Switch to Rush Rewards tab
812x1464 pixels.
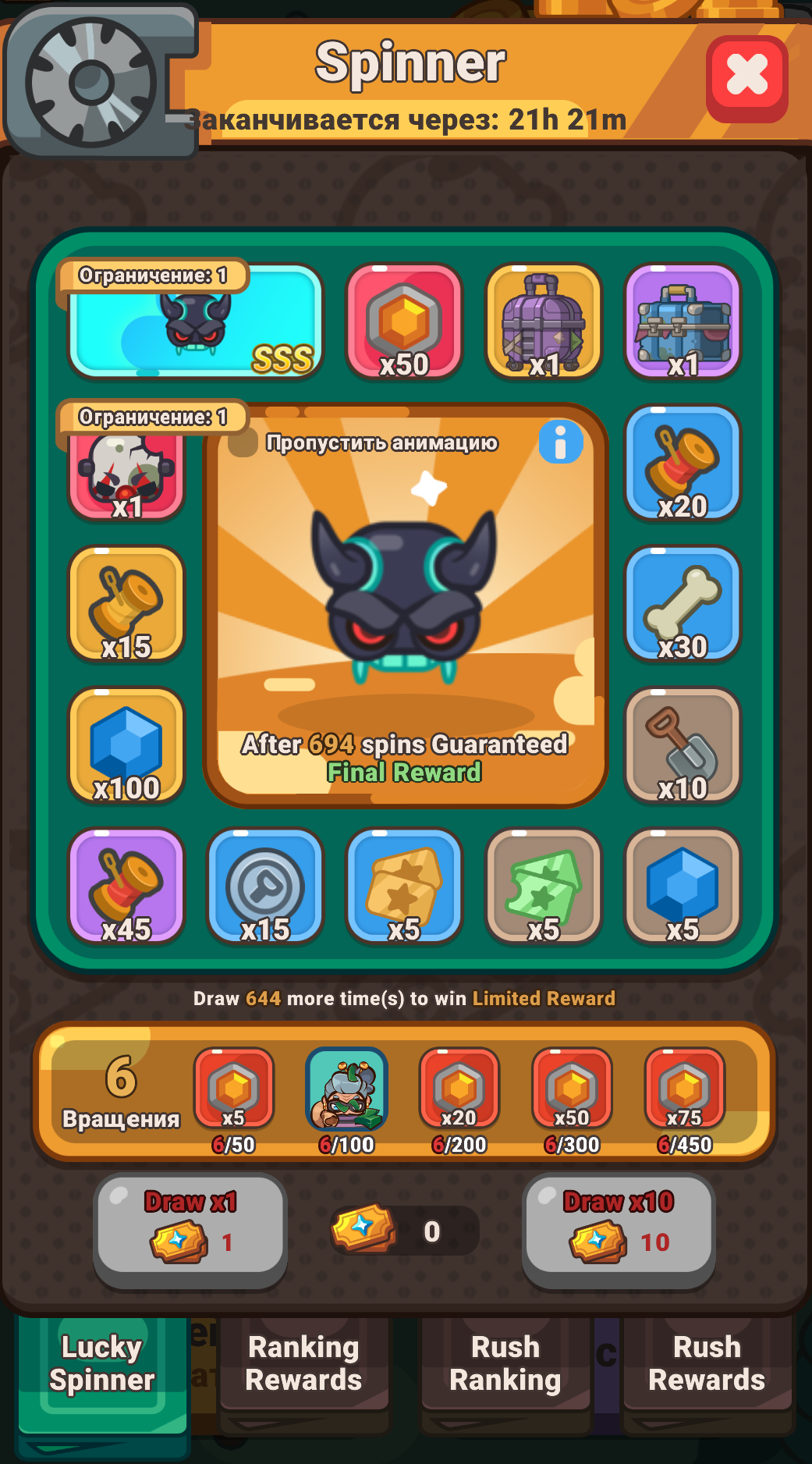pos(707,1363)
